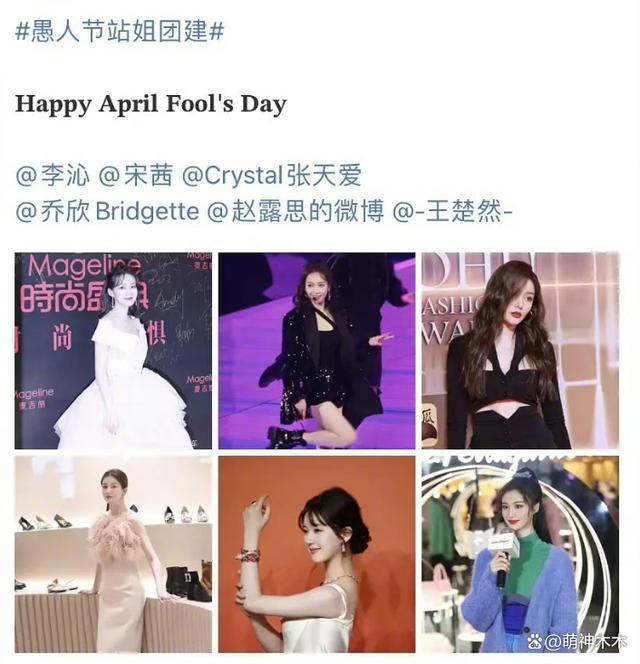640x664 pixels.
Task: Visit @Crystal张天爱 mention
Action: tap(271, 176)
